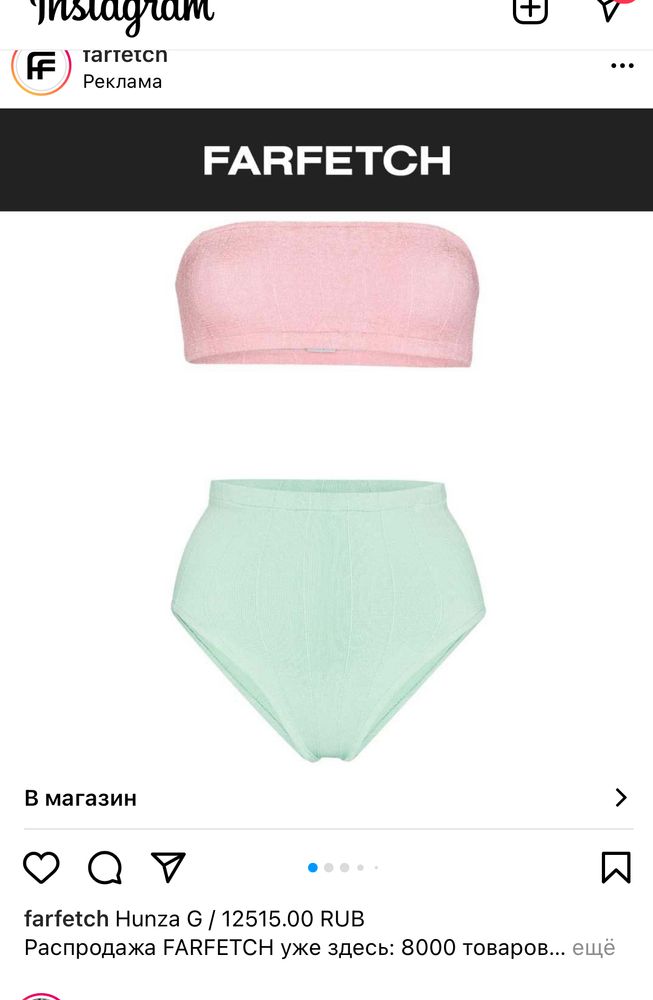Like the farfetch post
This screenshot has height=1000, width=653.
point(41,867)
